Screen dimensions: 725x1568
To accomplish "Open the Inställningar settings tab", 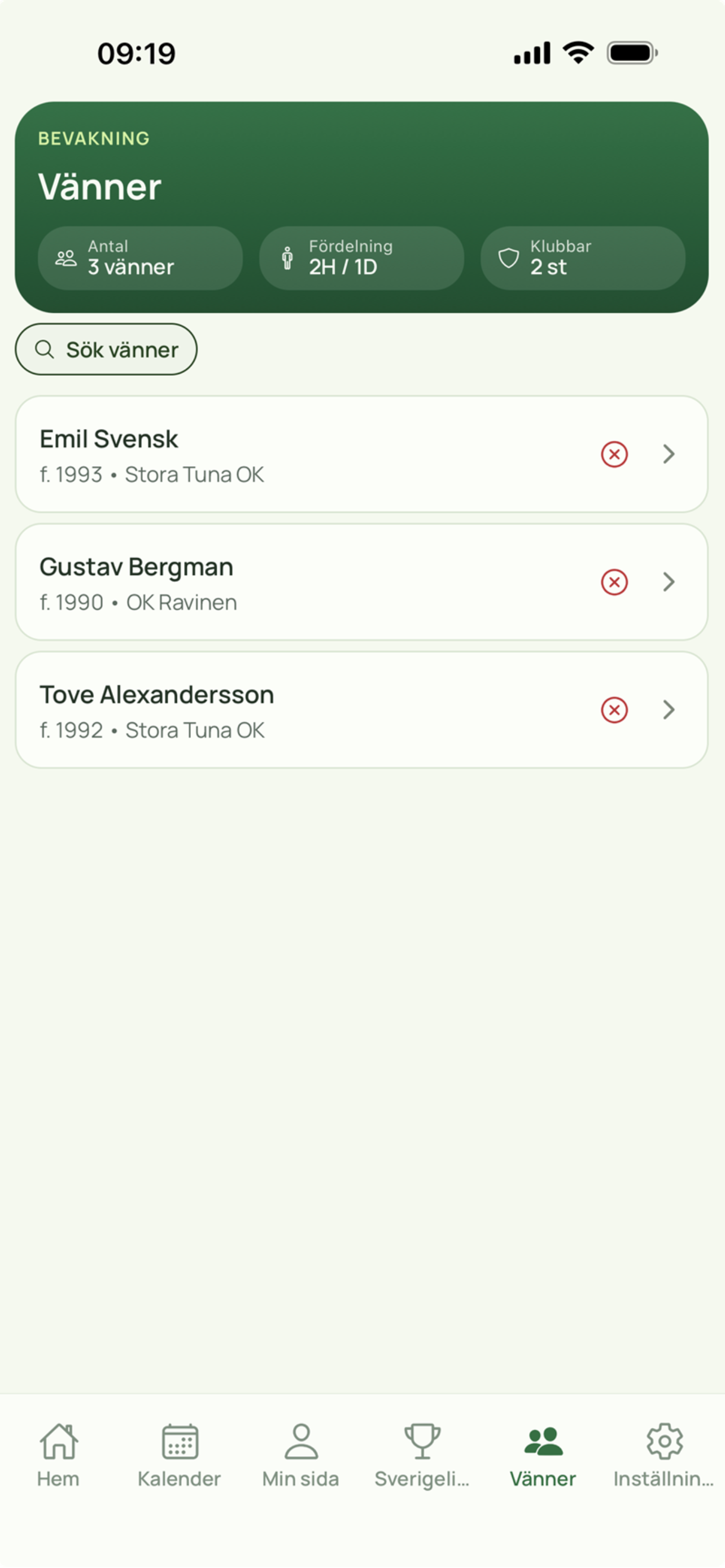I will click(x=664, y=1455).
